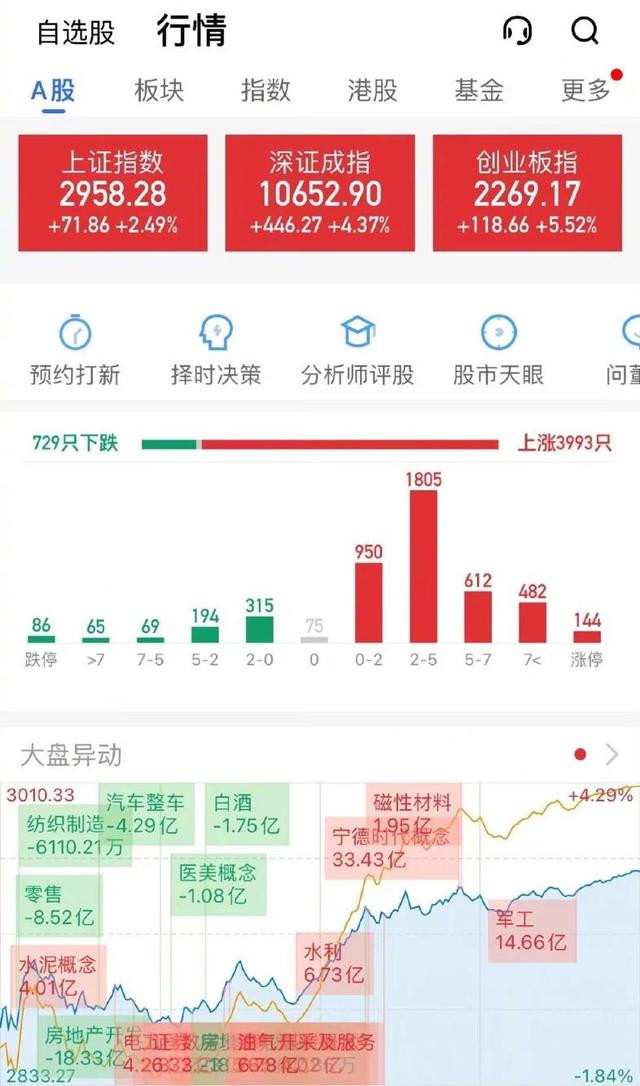The image size is (640, 1086).
Task: Select the 板块 tab
Action: click(159, 91)
